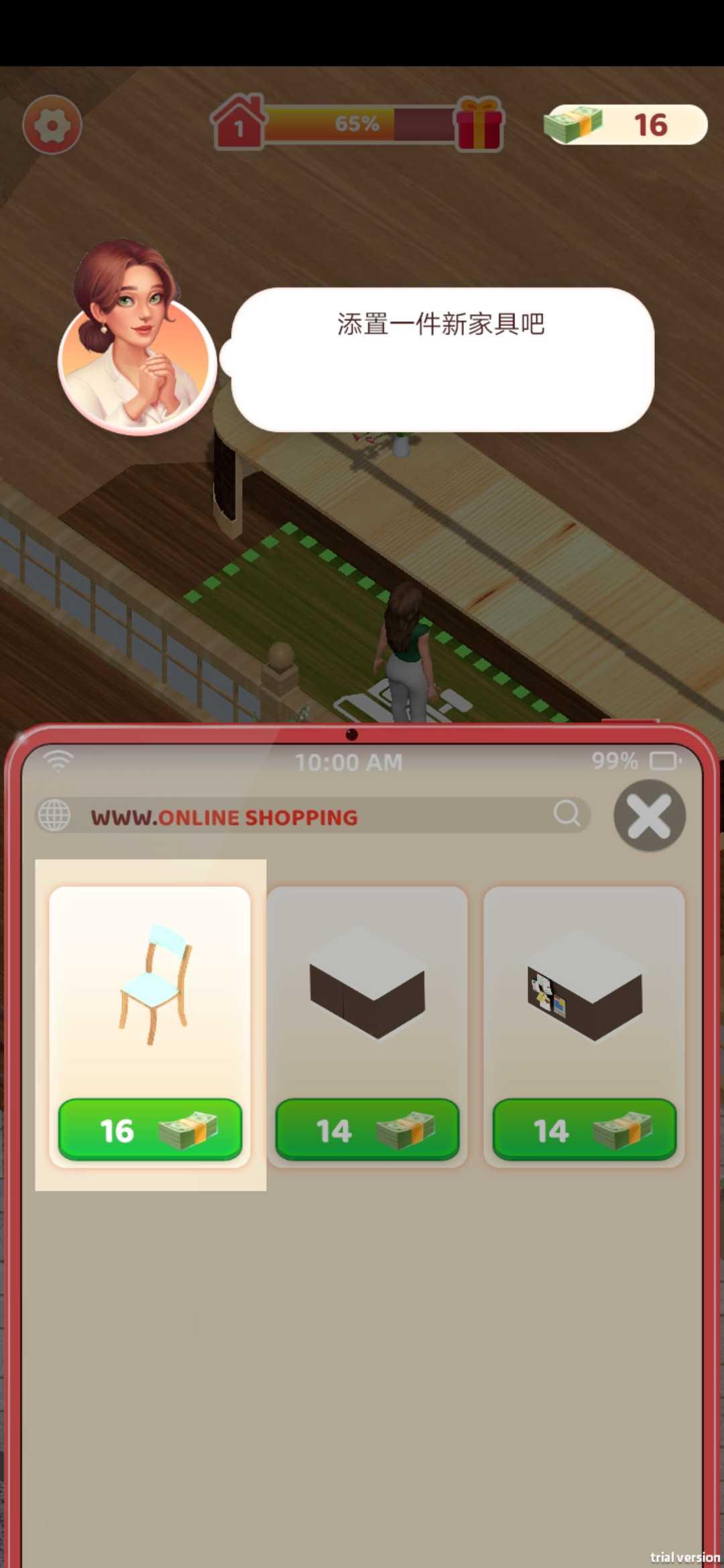
Task: Buy the blue chair for 16
Action: point(150,1130)
